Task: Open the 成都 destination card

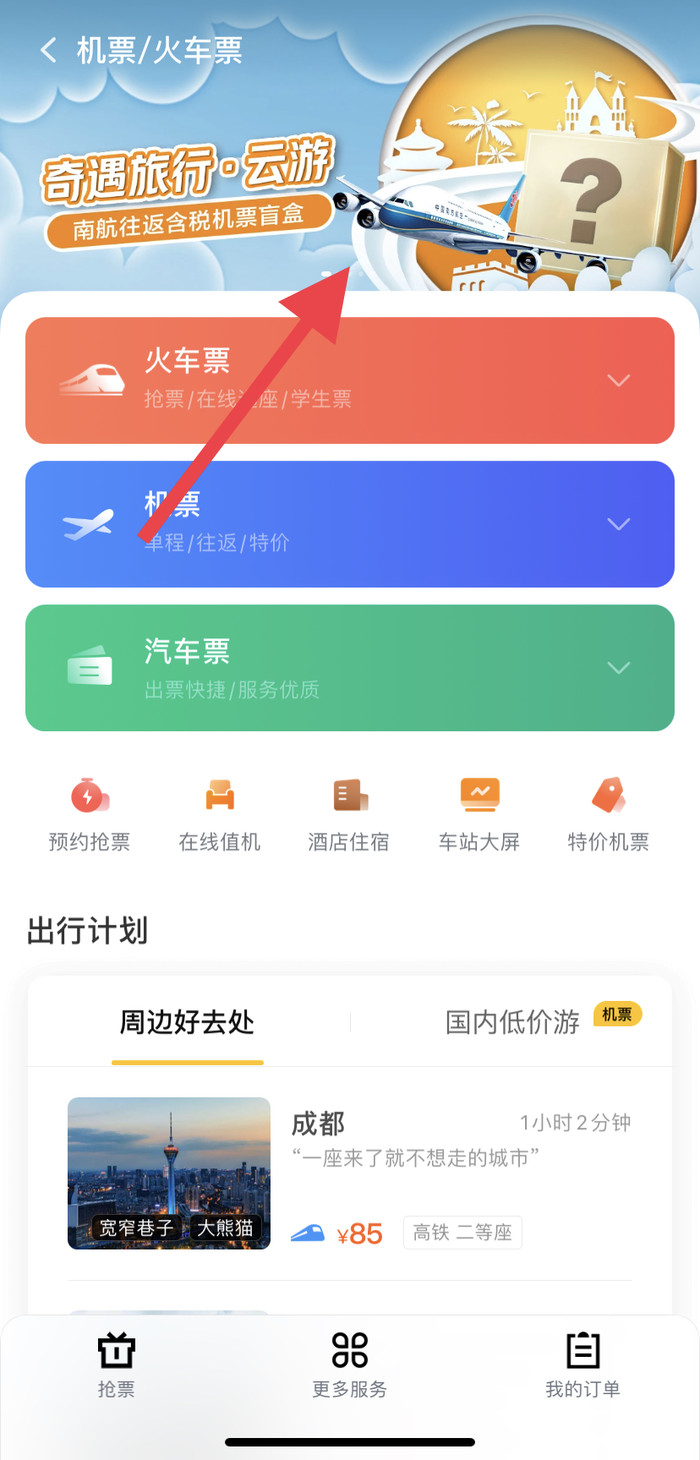Action: click(350, 1173)
